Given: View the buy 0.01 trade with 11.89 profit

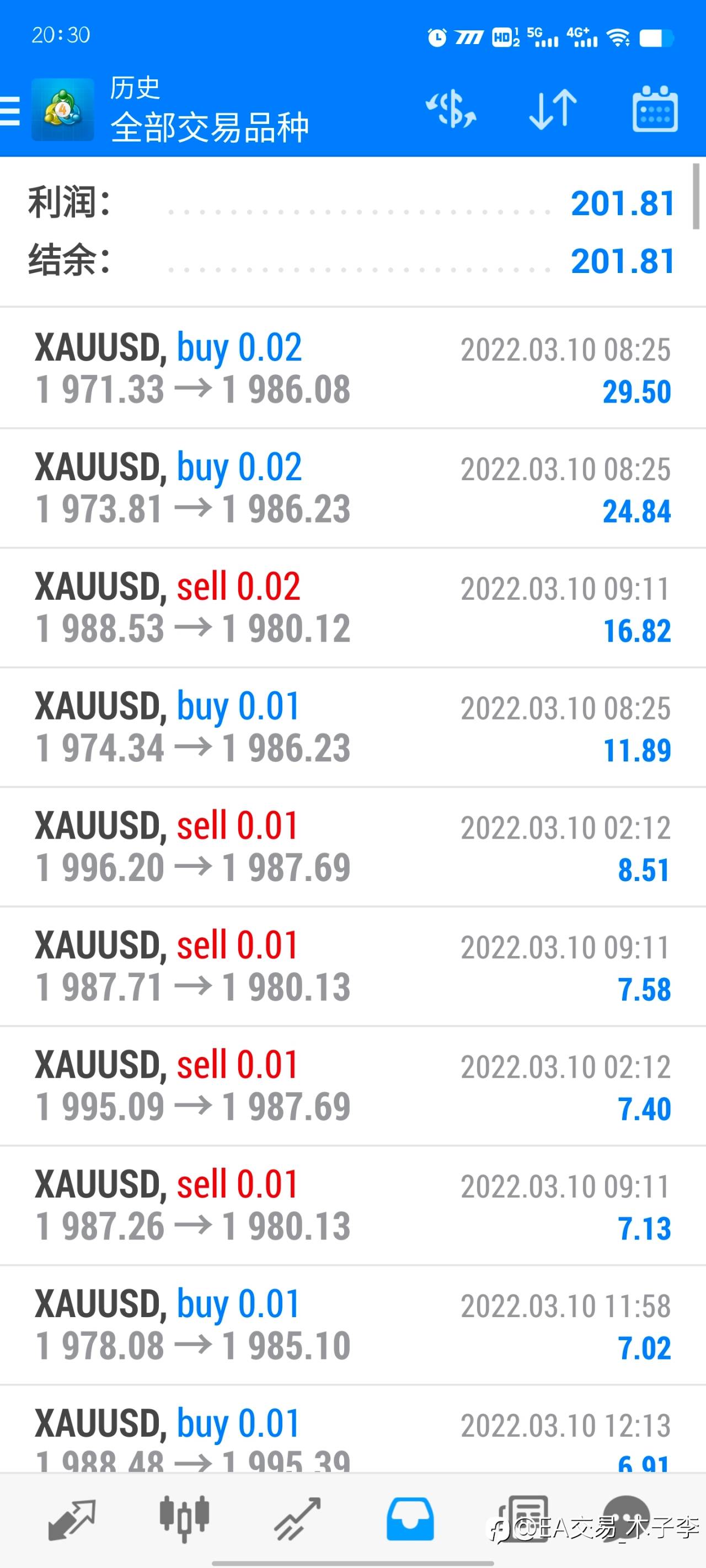Looking at the screenshot, I should (x=352, y=727).
